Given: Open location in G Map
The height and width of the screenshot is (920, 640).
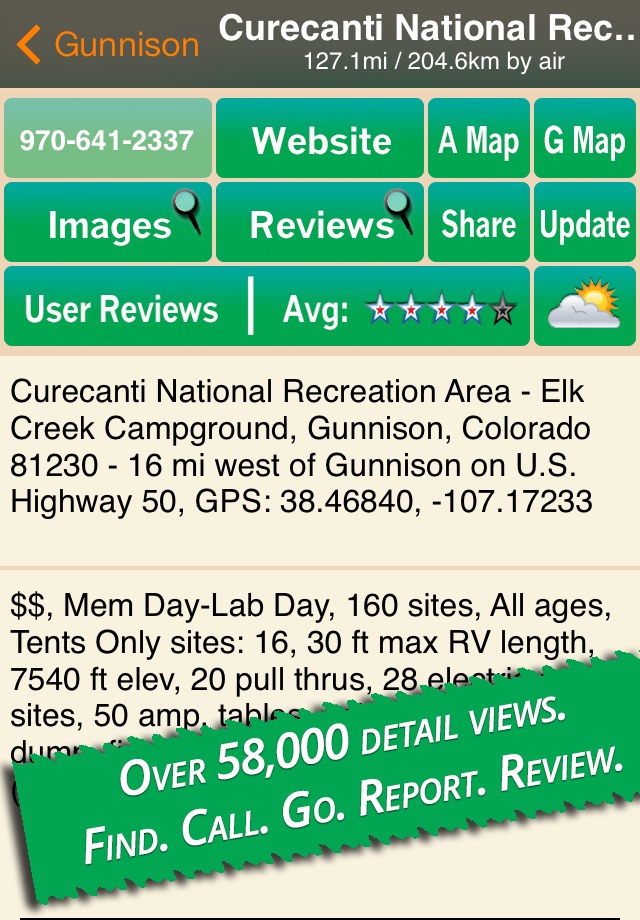Looking at the screenshot, I should (x=585, y=139).
